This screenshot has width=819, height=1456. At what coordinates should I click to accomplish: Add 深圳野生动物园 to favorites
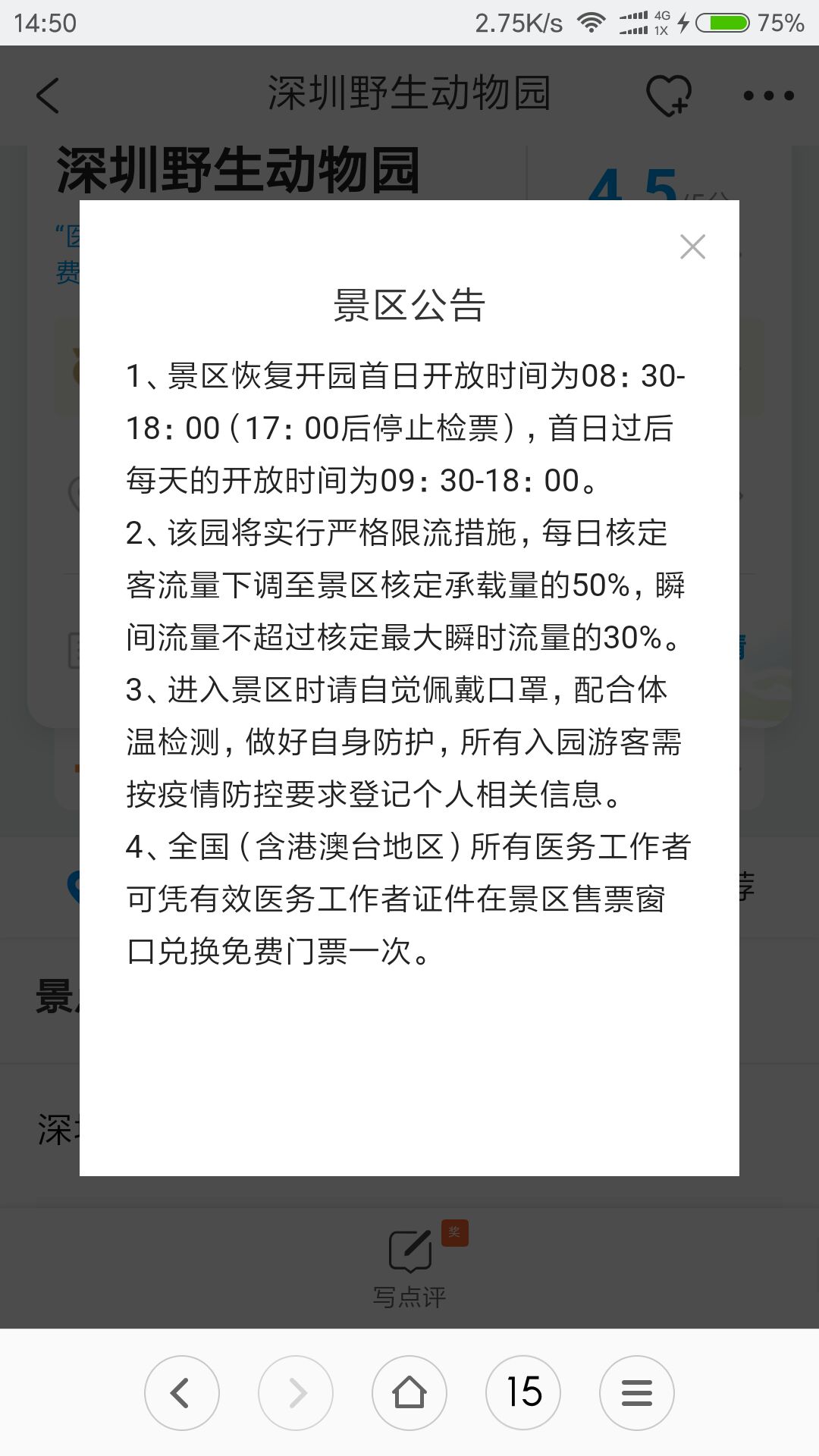668,96
